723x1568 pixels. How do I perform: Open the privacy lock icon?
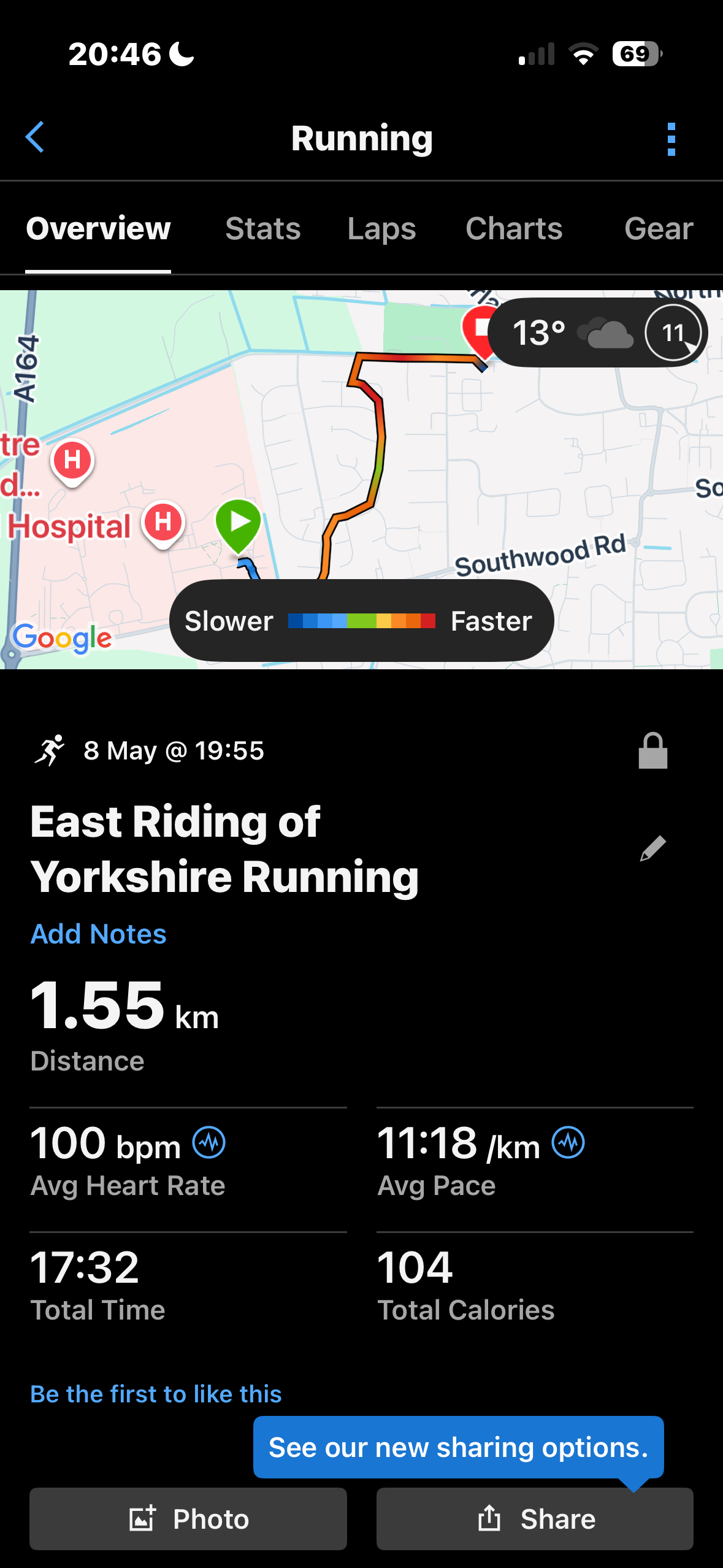[x=652, y=750]
